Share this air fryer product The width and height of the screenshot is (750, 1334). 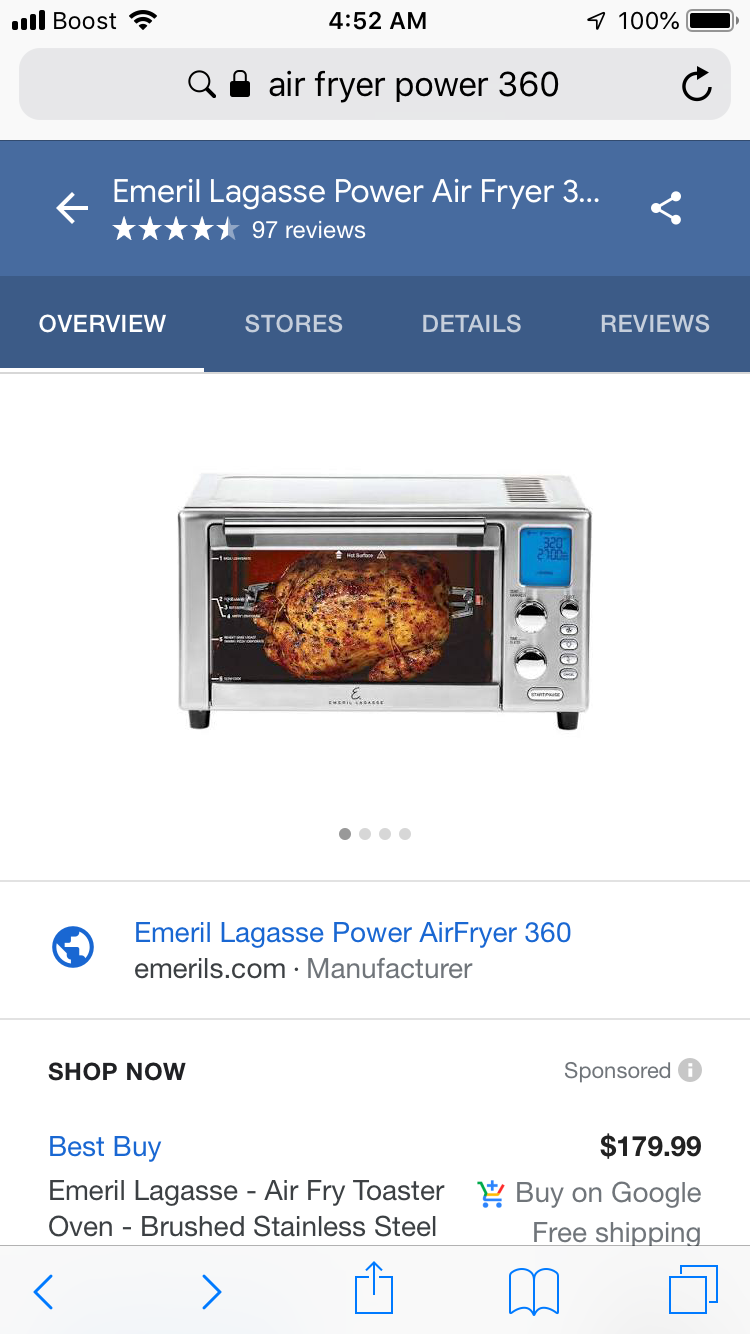pyautogui.click(x=666, y=209)
